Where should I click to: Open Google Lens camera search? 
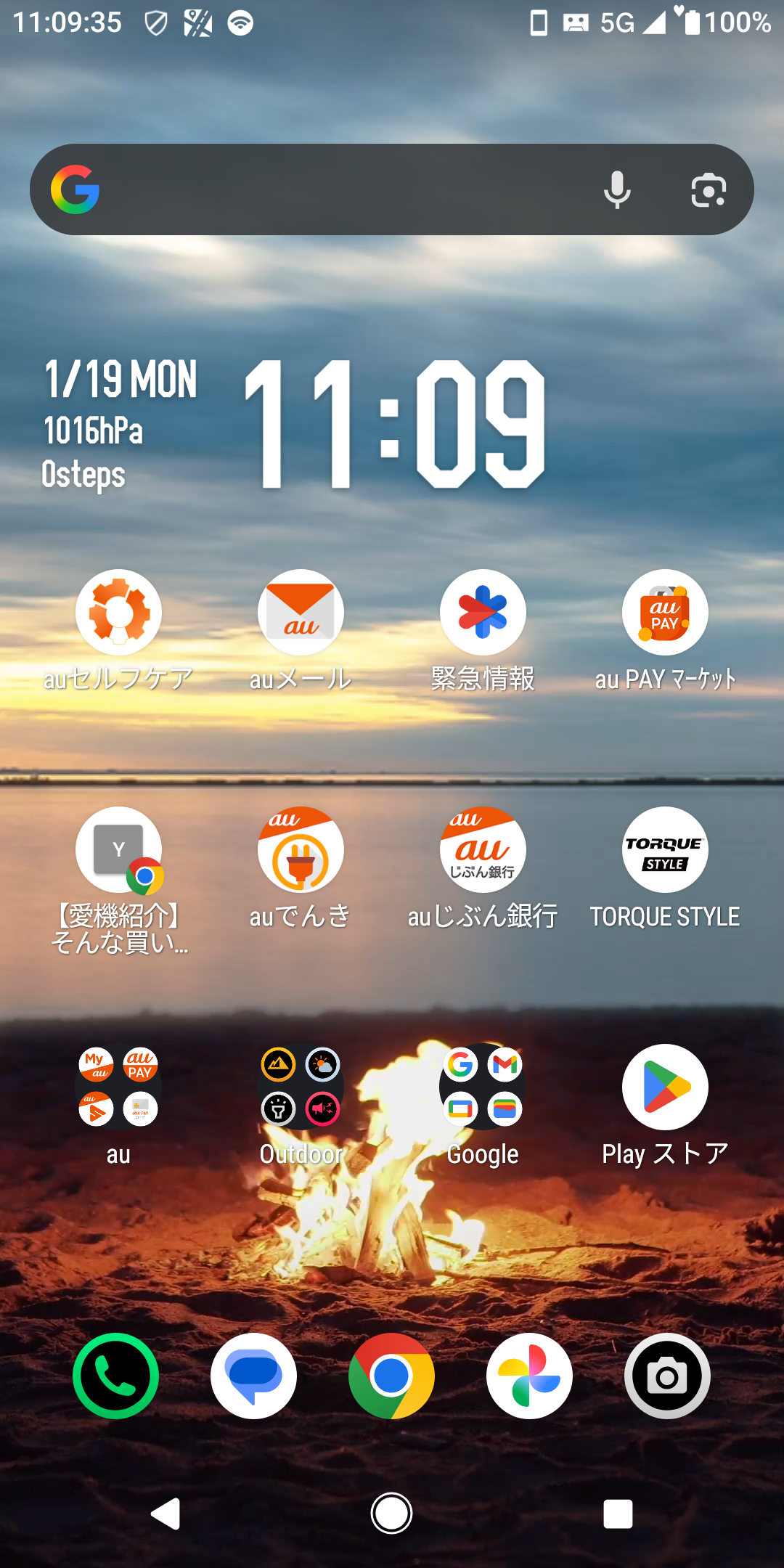[x=708, y=190]
